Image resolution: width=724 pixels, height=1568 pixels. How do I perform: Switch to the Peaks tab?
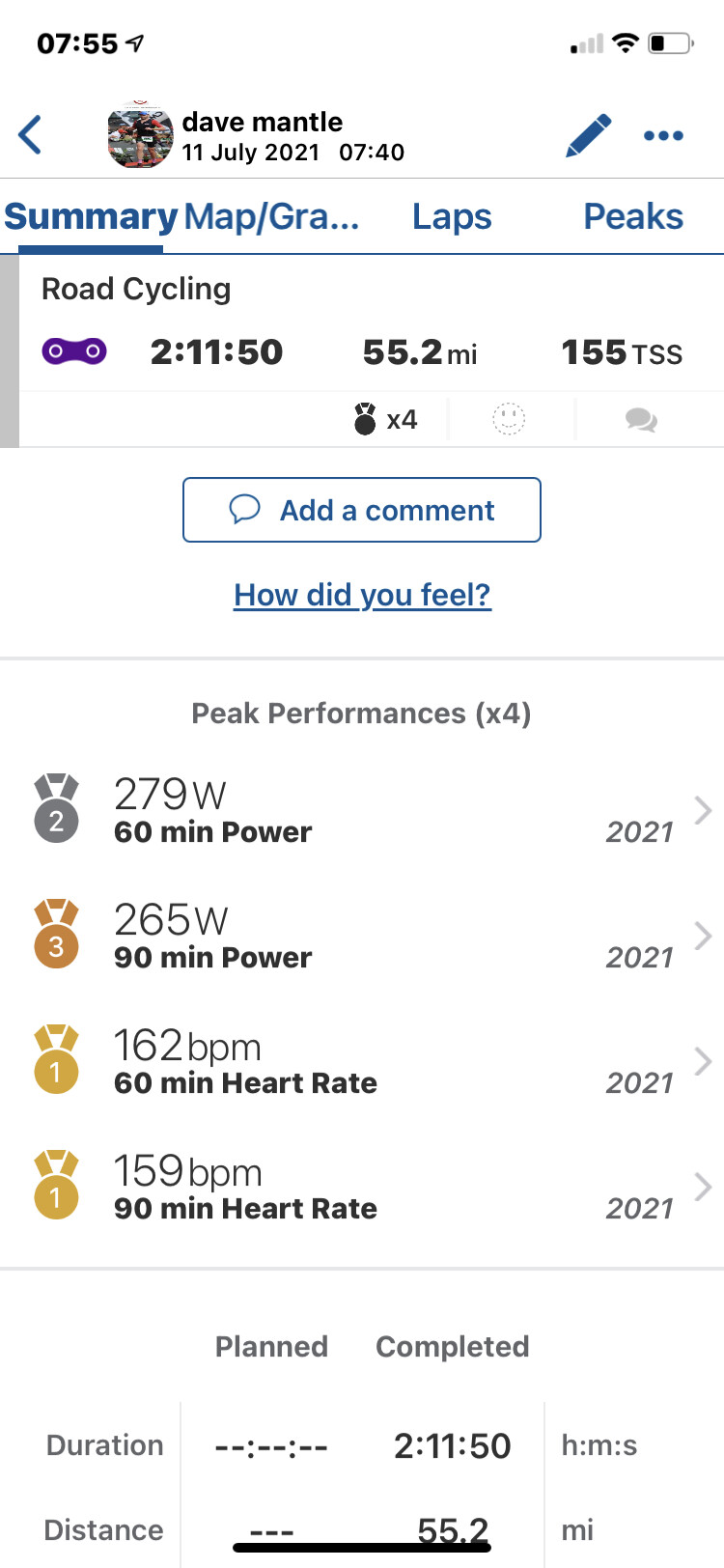point(633,216)
